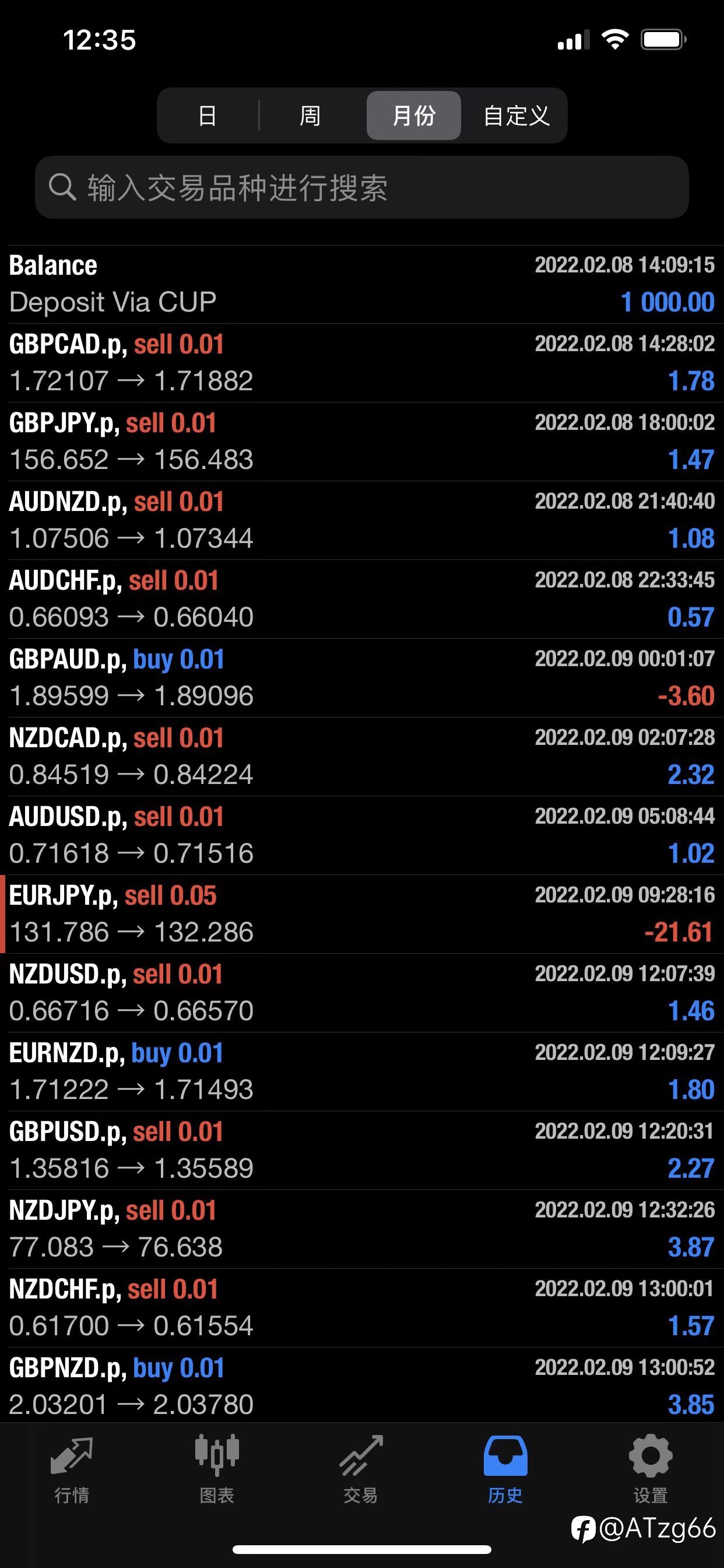Open the GBPNZD.p buy trade row
This screenshot has height=1568, width=724.
(x=362, y=1385)
